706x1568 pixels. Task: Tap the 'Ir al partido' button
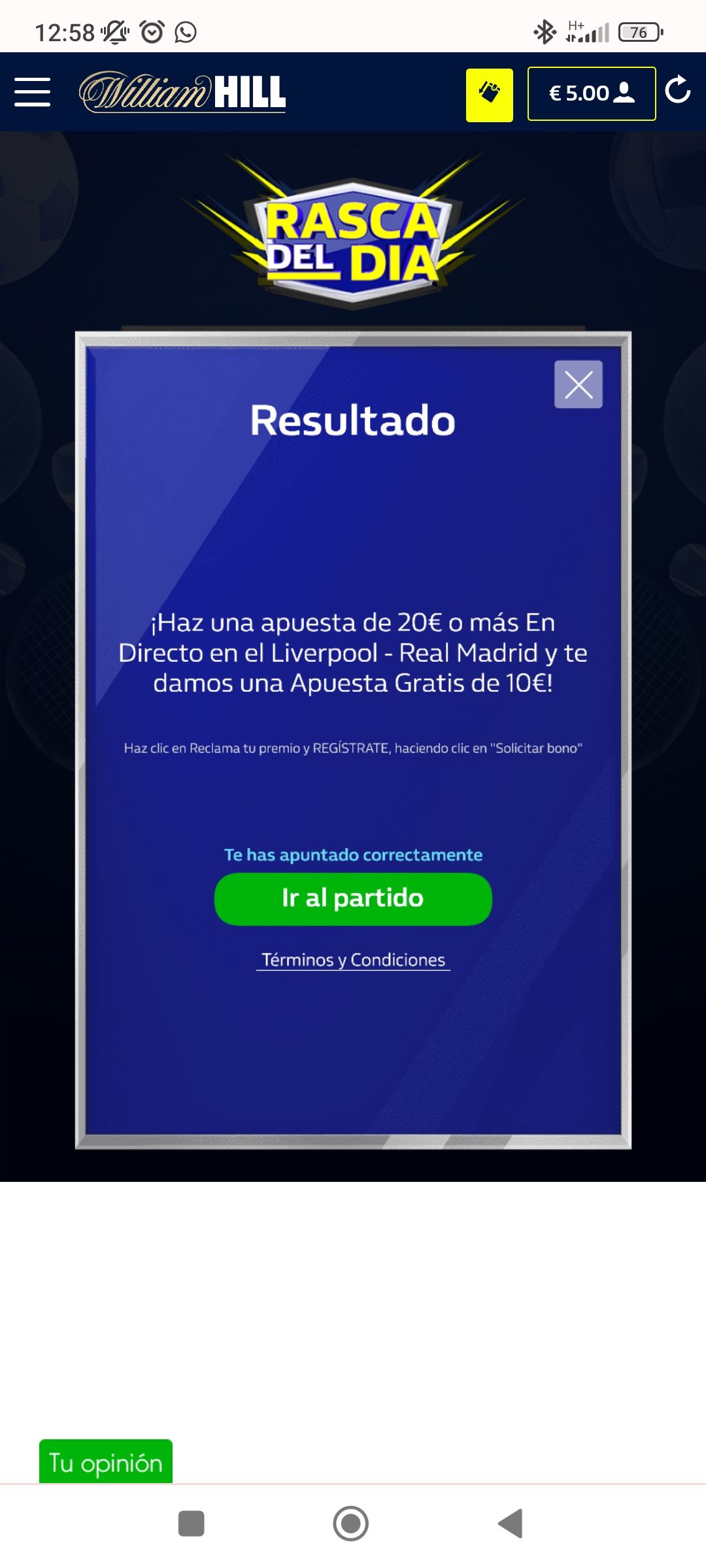[353, 899]
